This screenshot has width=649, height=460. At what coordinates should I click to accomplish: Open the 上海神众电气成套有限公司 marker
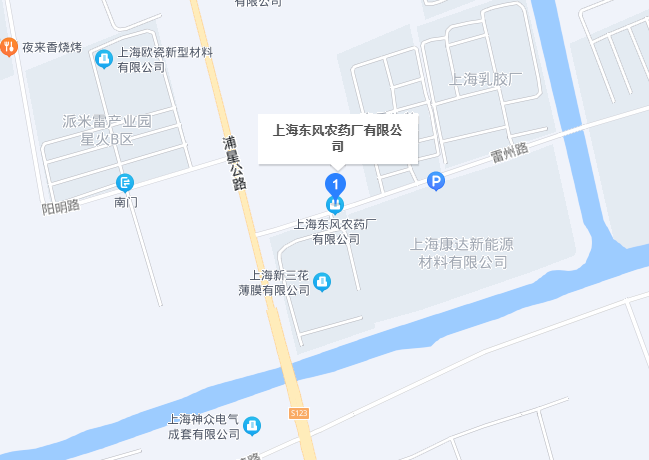252,426
